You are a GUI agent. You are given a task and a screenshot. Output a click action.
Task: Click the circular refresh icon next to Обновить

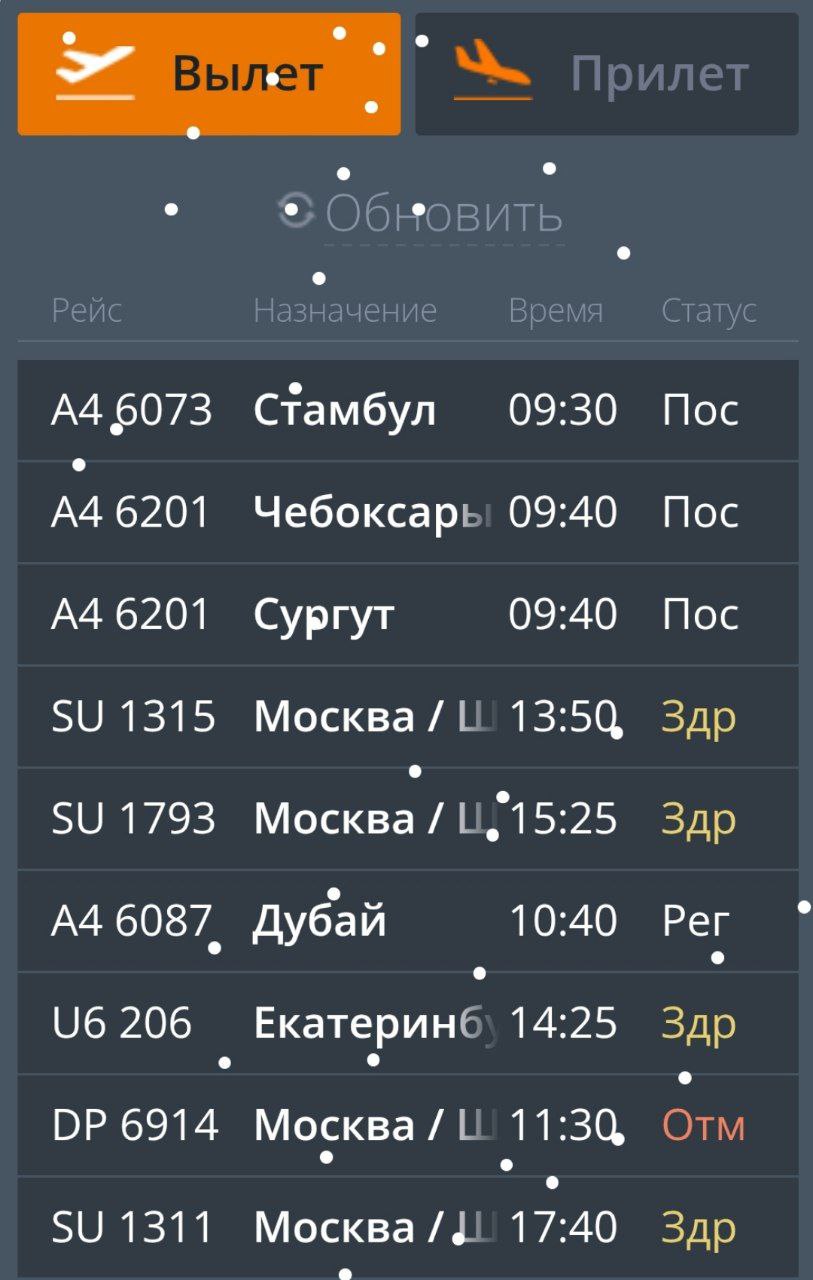(x=295, y=208)
